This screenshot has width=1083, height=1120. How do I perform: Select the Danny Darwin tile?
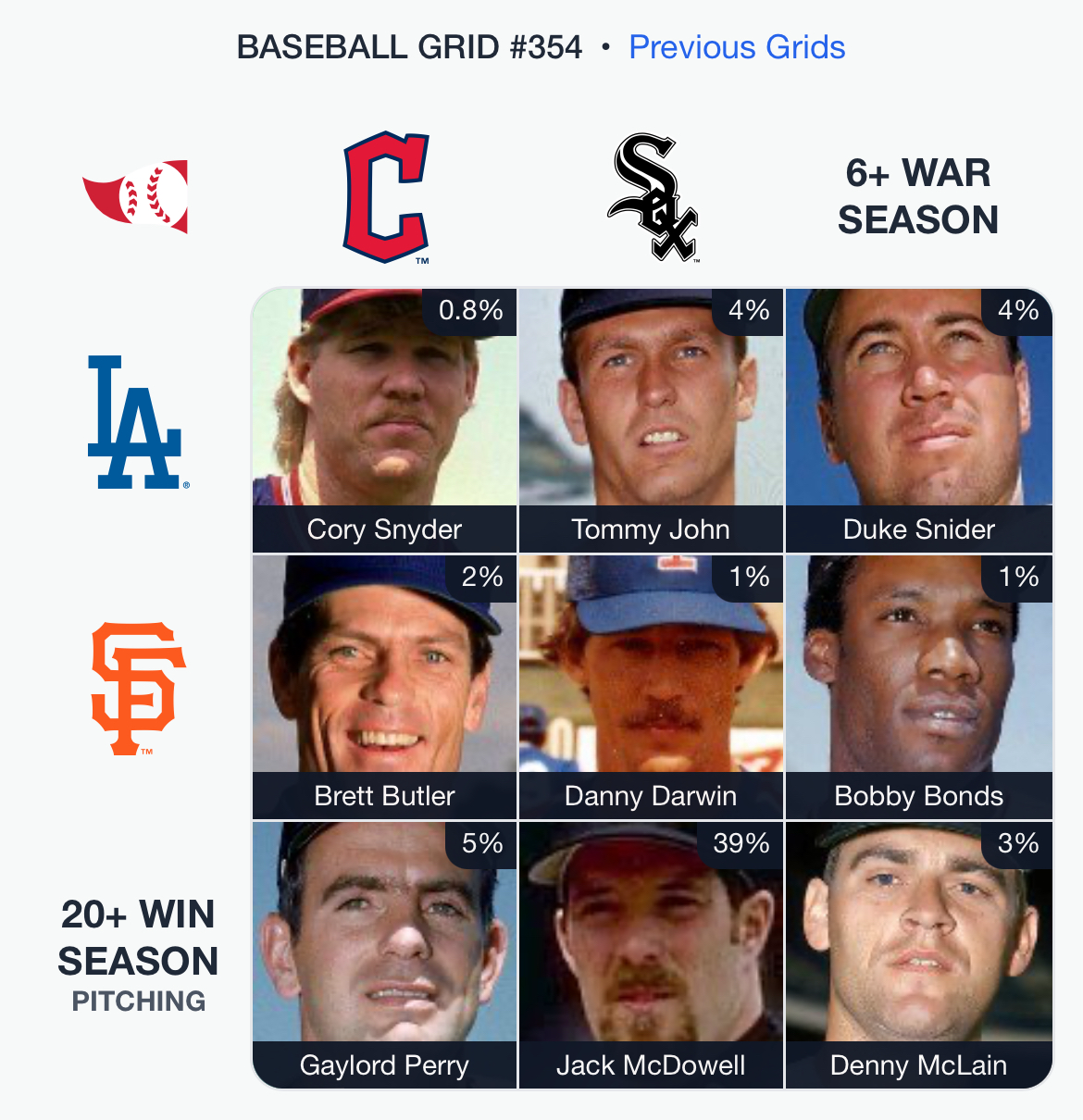(651, 687)
